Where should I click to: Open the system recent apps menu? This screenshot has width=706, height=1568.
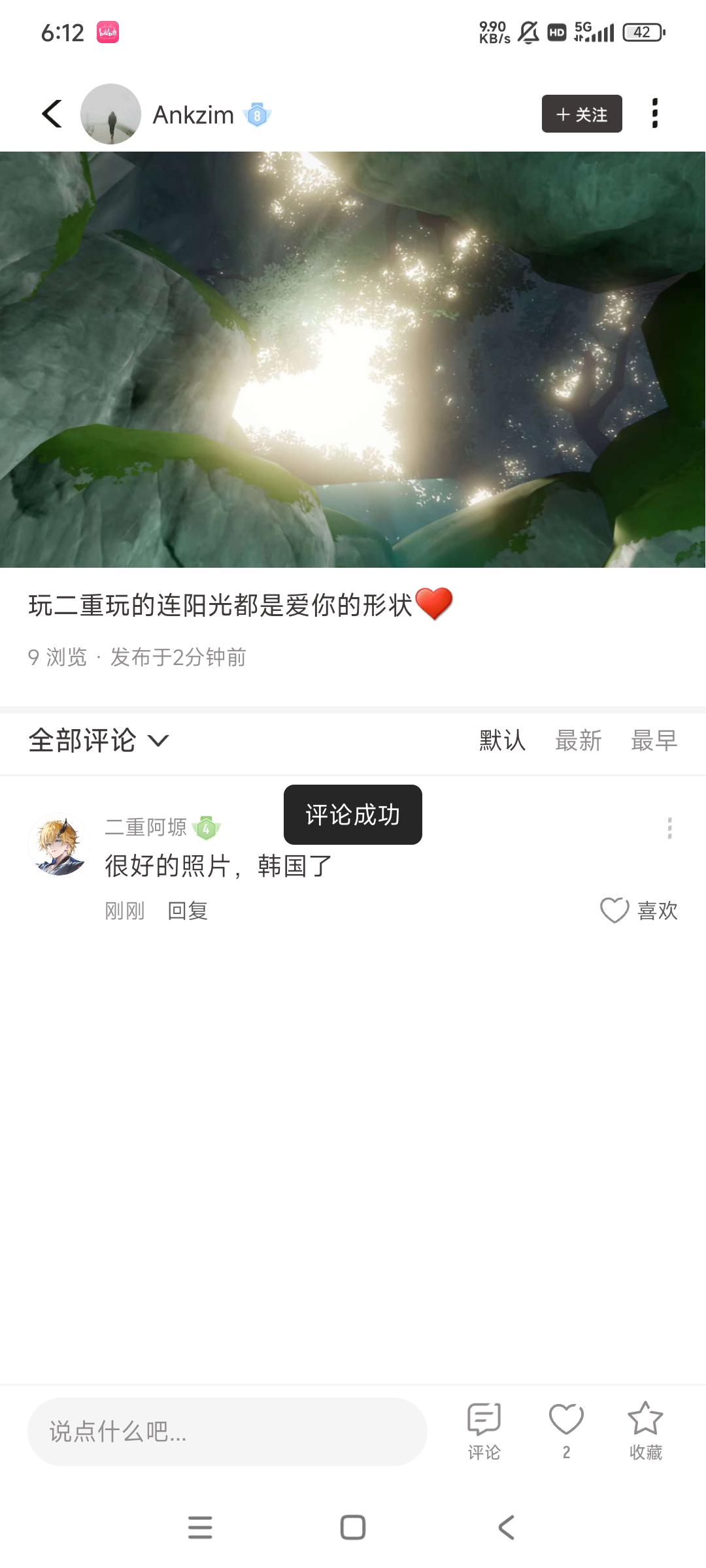coord(200,1527)
